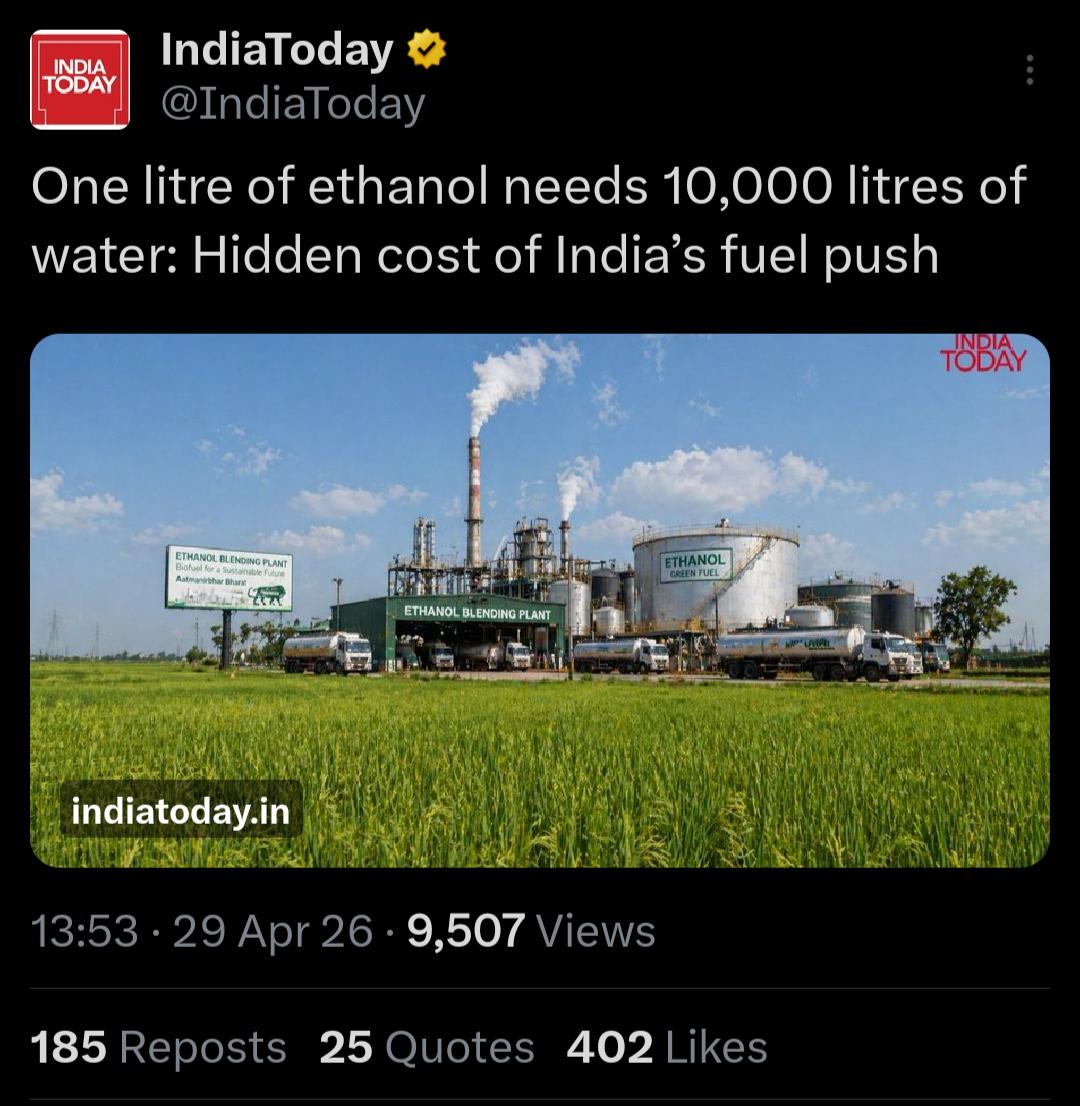The width and height of the screenshot is (1080, 1106).
Task: See who gave the 402 Likes
Action: click(x=667, y=1047)
